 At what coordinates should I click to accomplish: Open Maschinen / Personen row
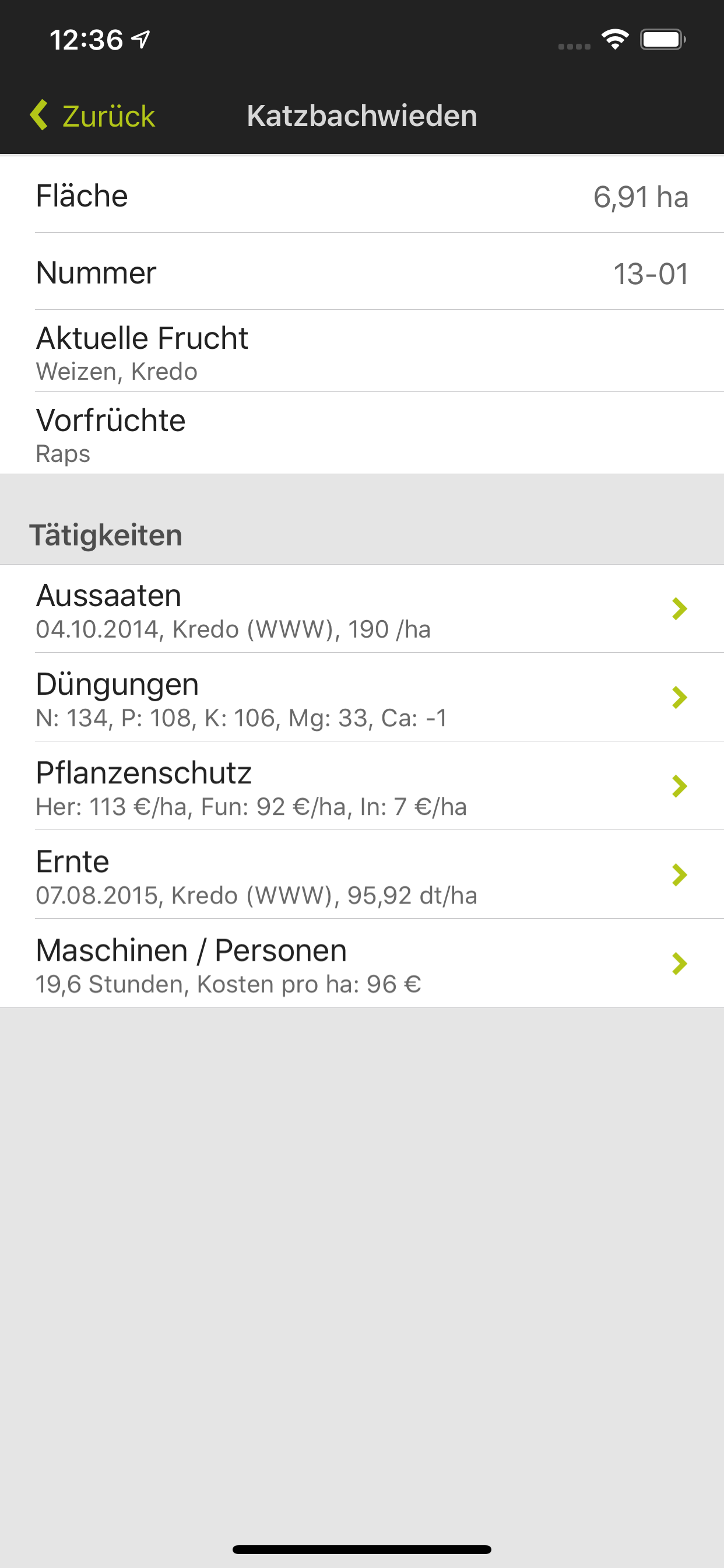coord(361,965)
